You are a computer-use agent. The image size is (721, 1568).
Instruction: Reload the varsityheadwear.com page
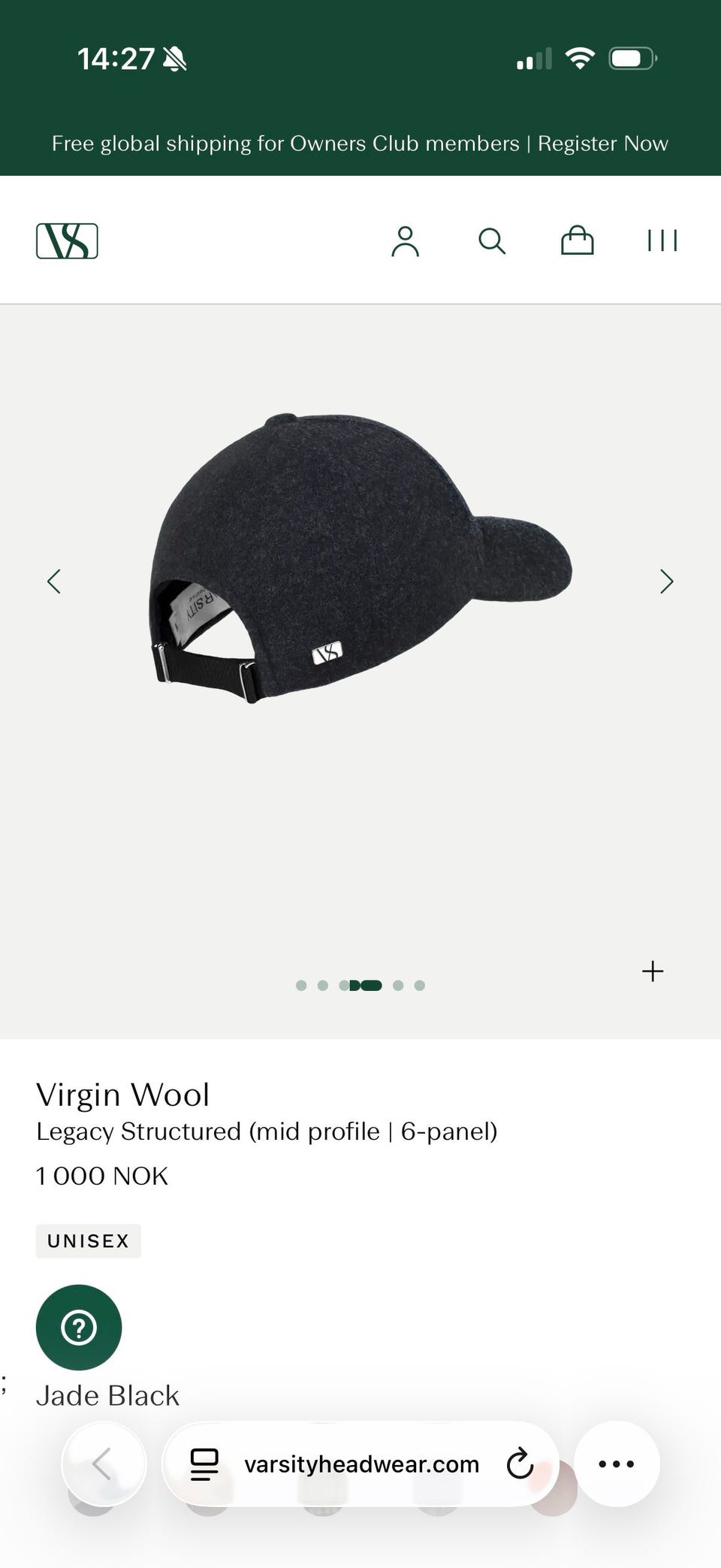[520, 1464]
